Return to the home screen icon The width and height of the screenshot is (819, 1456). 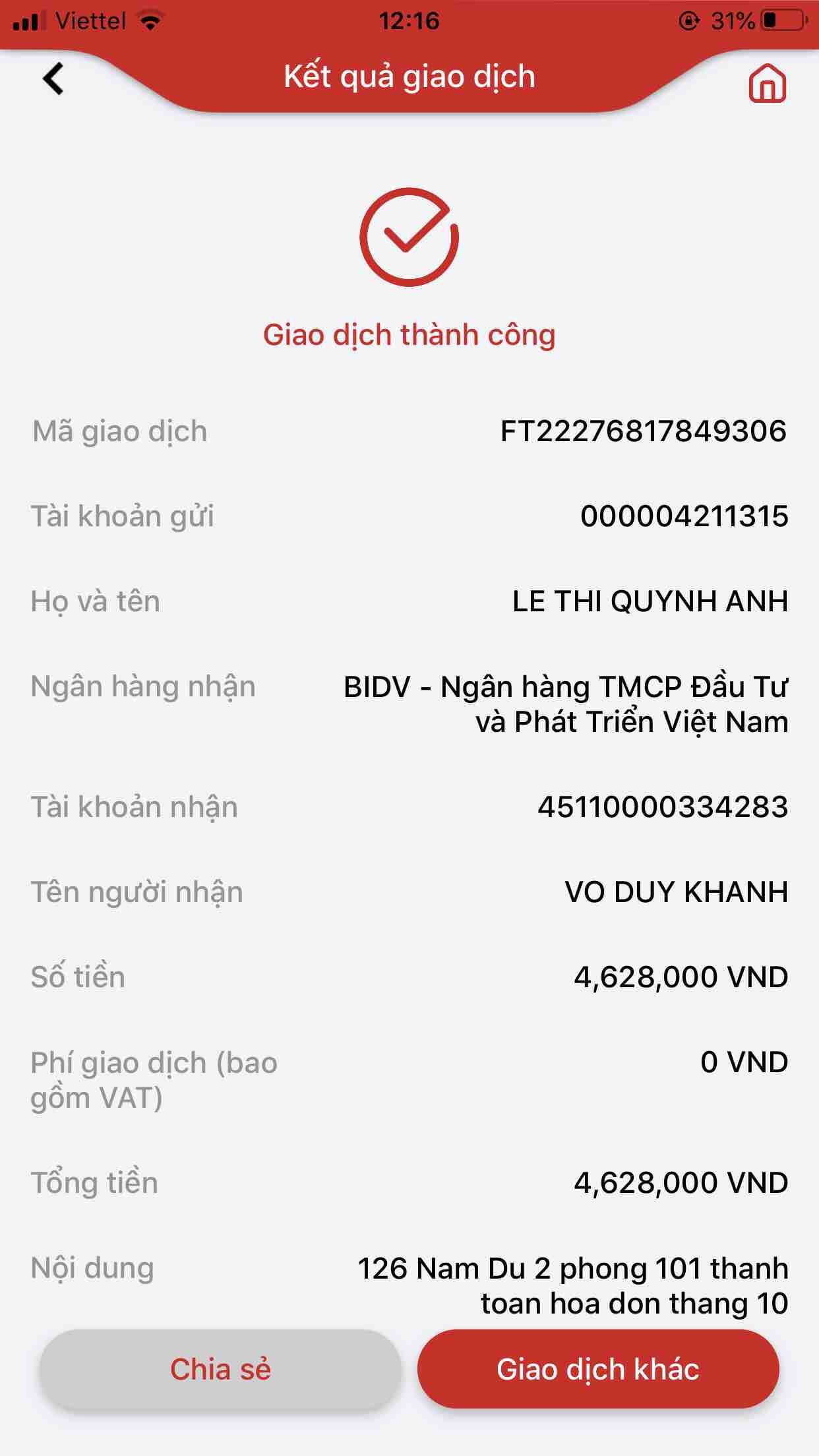pos(767,84)
